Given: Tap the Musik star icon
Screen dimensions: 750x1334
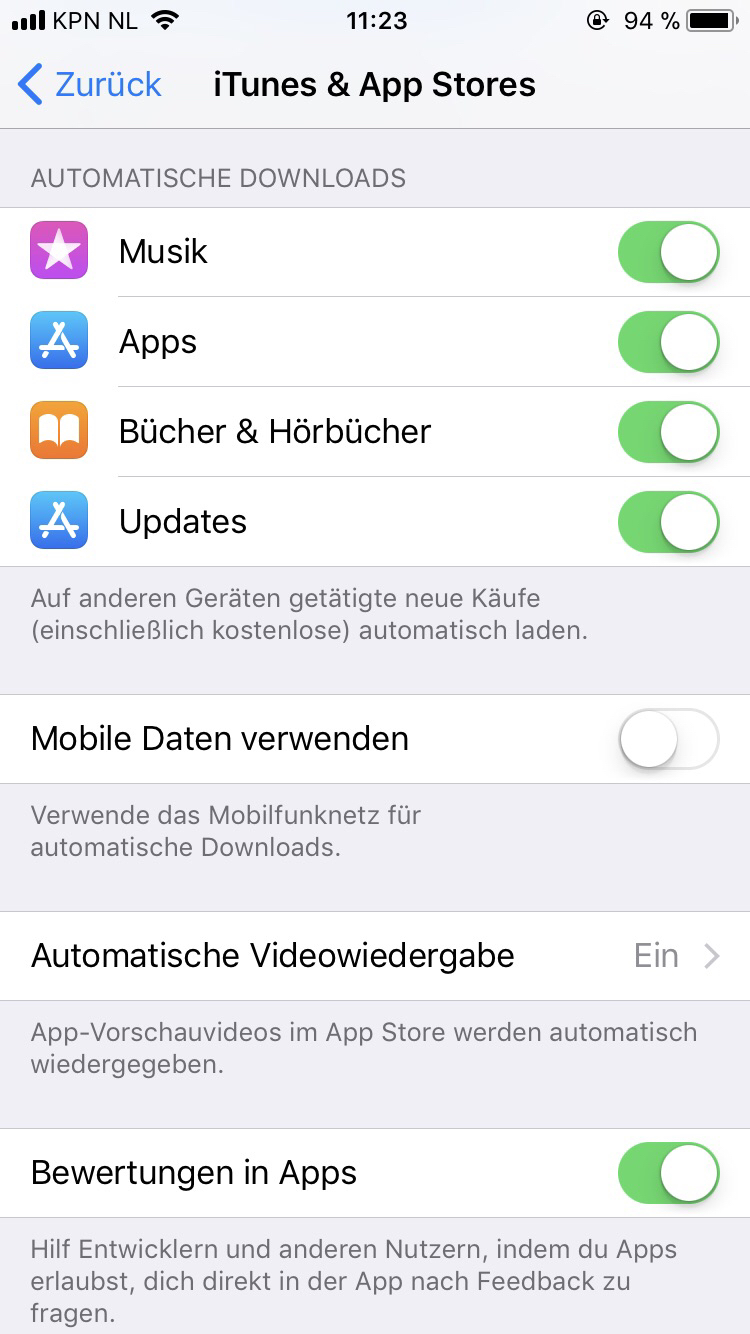Looking at the screenshot, I should [x=58, y=251].
